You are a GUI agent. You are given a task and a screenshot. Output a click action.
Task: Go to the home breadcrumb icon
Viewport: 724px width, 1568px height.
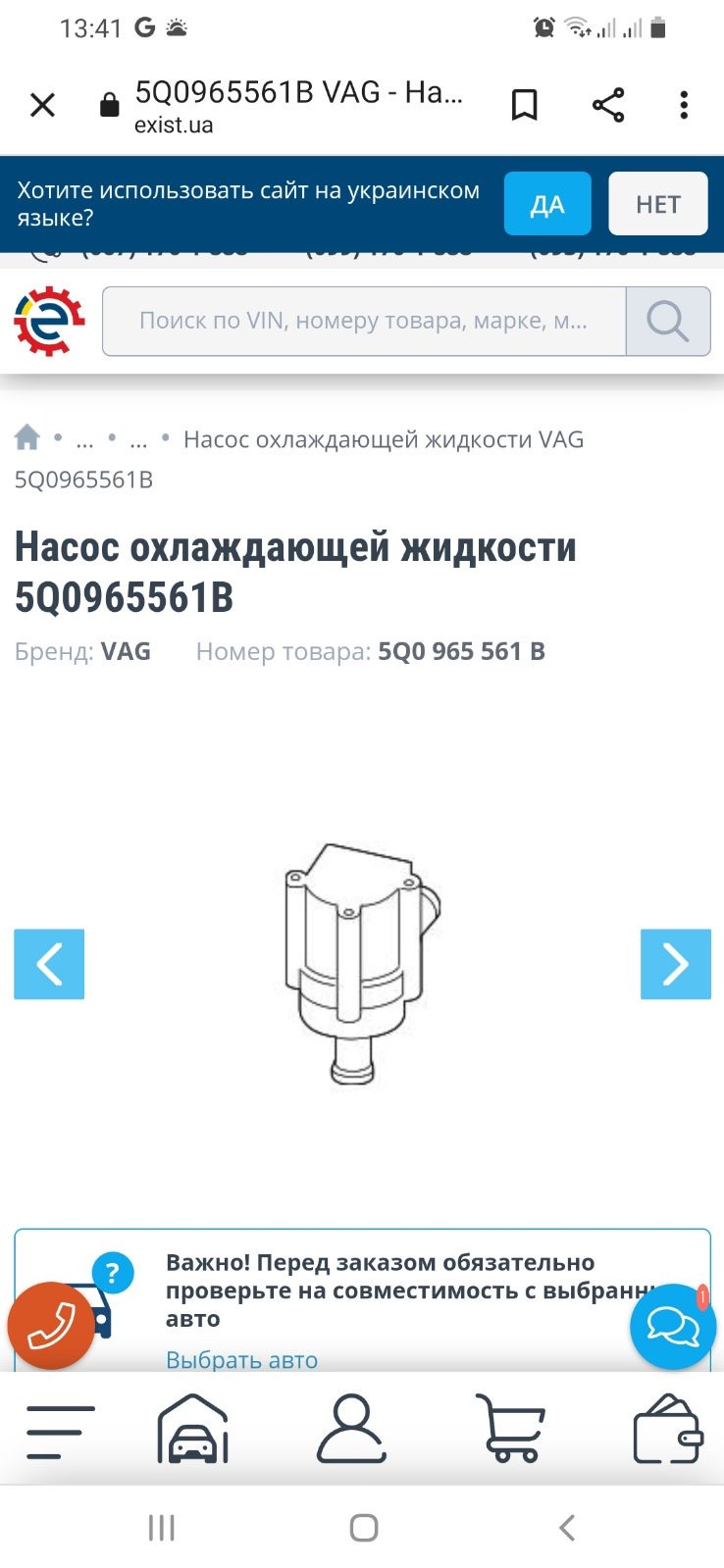(x=27, y=437)
